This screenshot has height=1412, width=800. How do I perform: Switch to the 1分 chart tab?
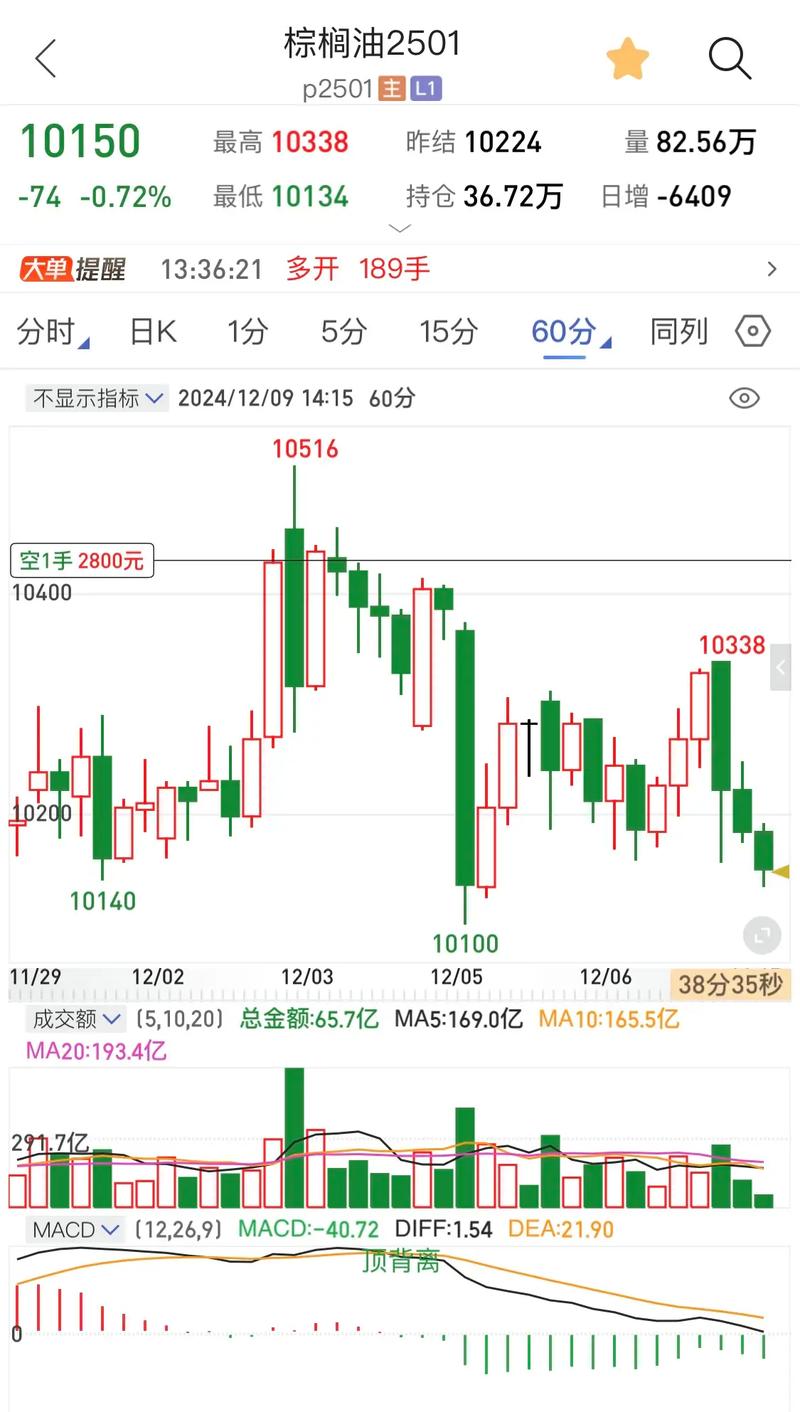click(x=247, y=331)
